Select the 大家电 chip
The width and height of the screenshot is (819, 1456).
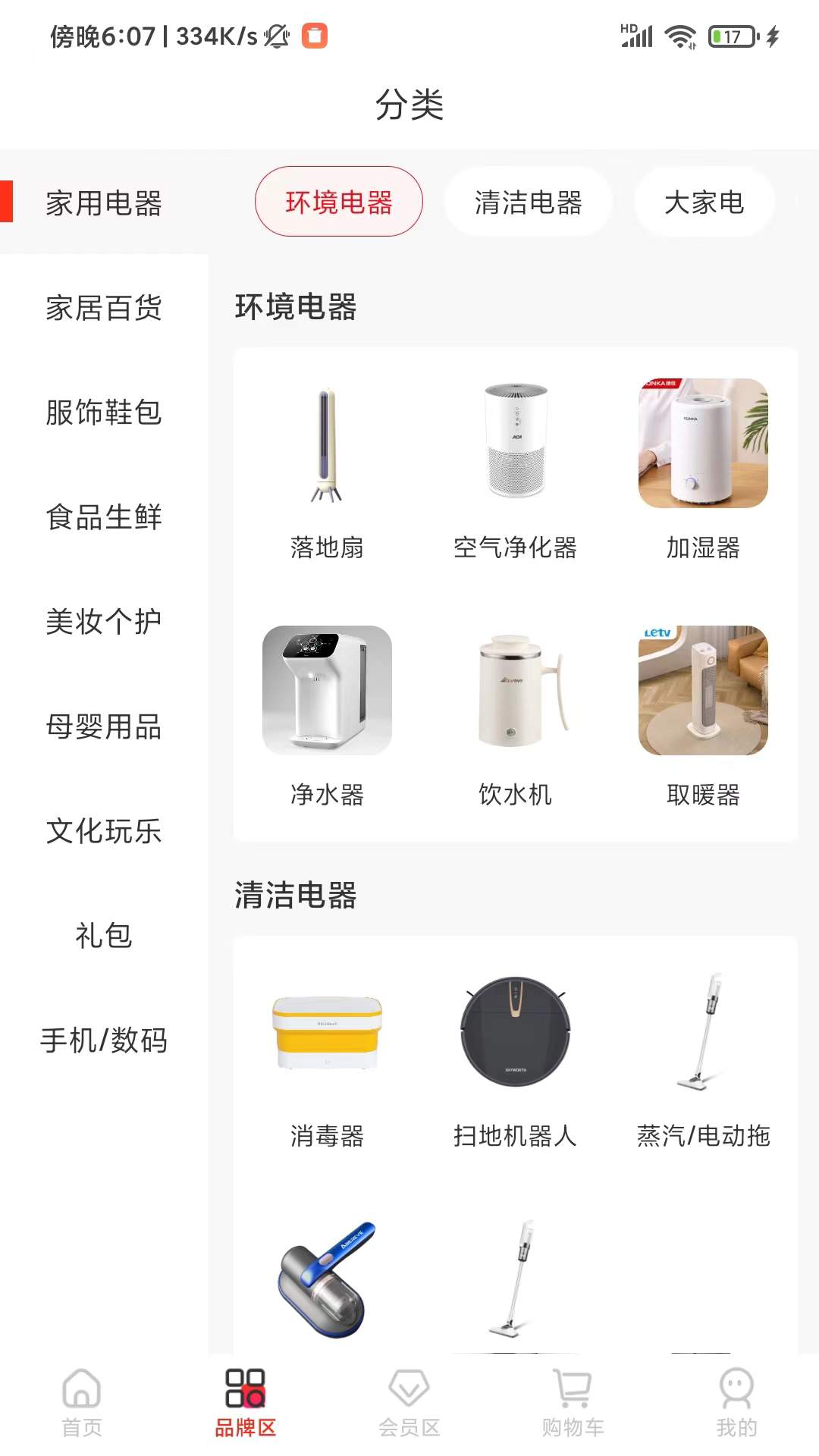click(704, 202)
